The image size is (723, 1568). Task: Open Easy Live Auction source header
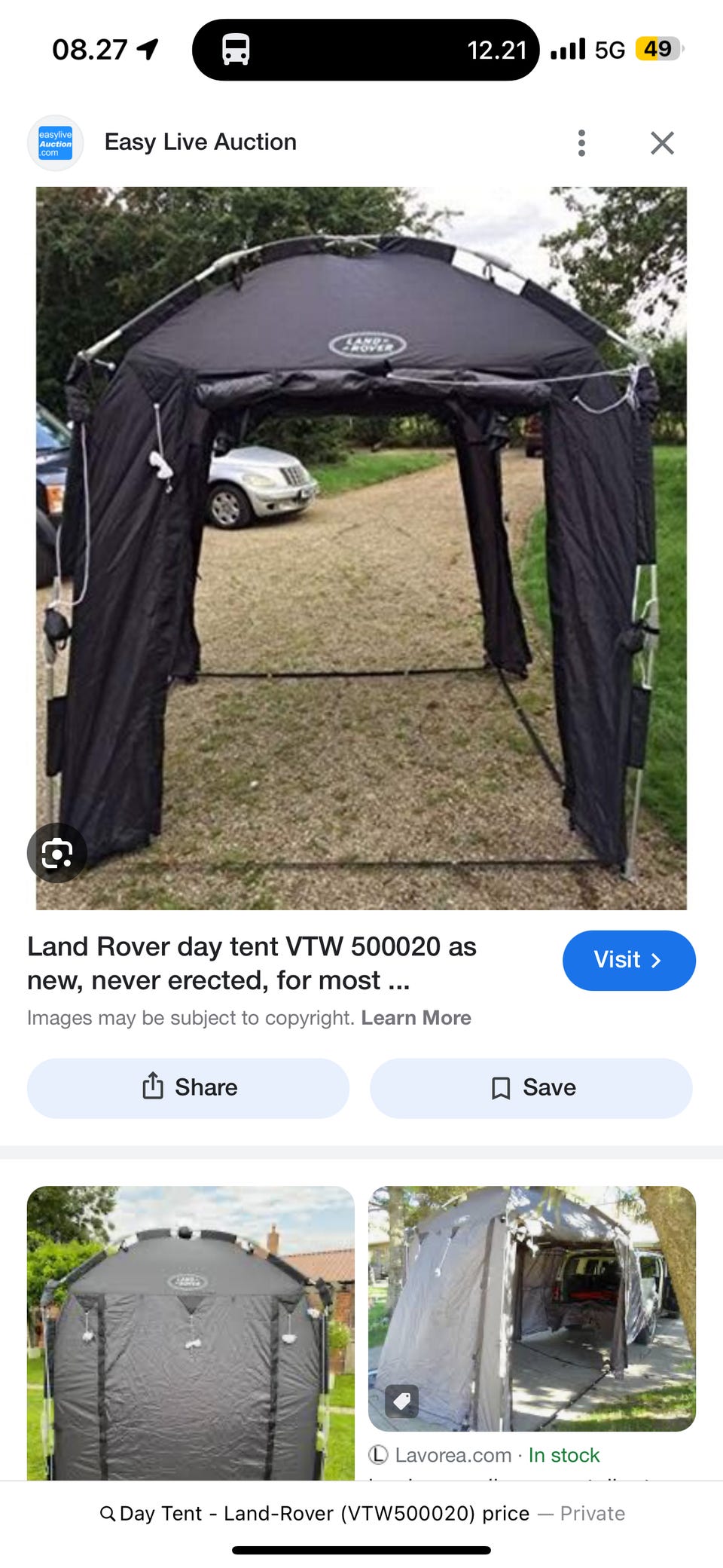[200, 142]
